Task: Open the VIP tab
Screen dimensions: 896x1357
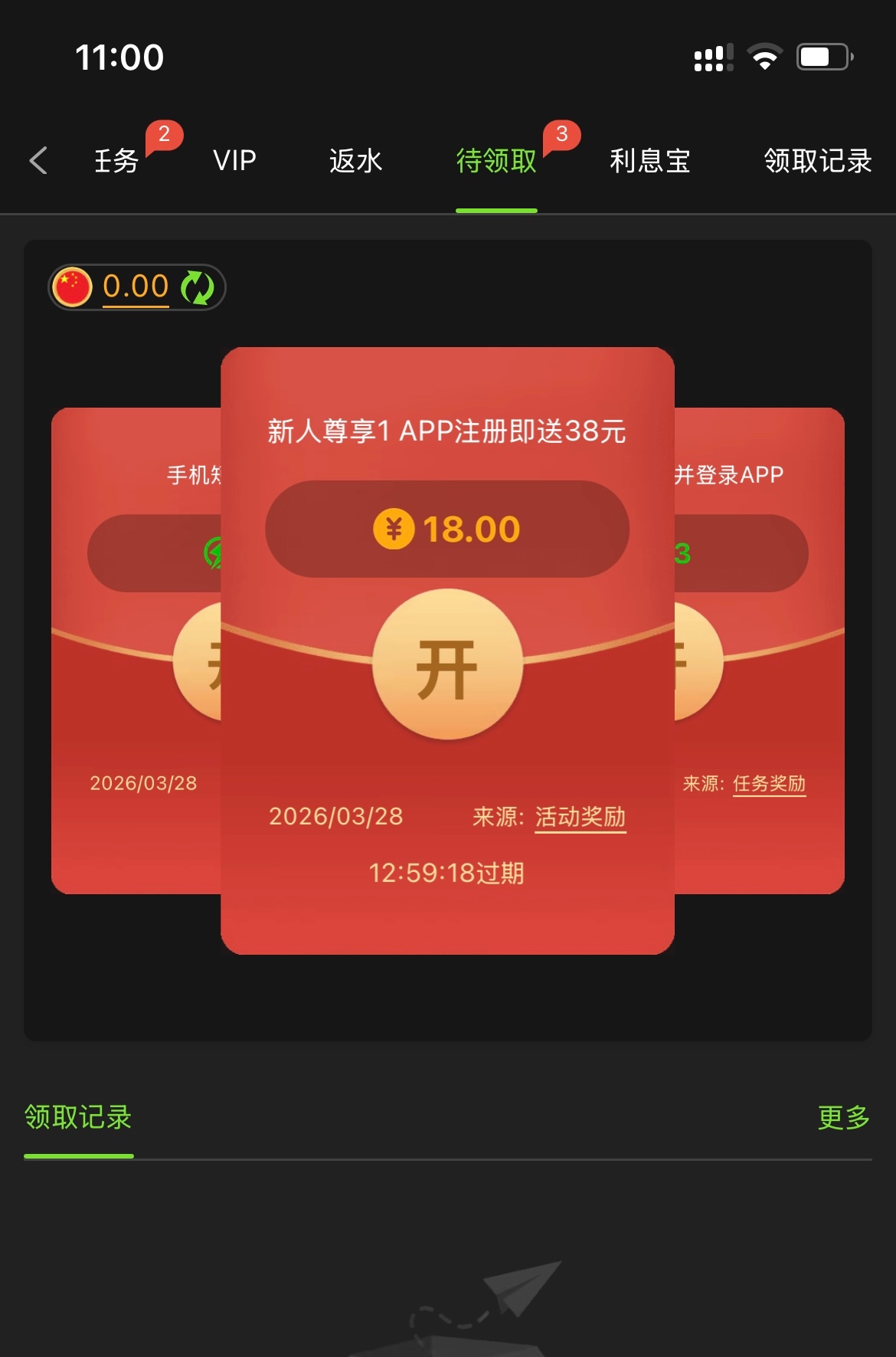Action: [x=234, y=161]
